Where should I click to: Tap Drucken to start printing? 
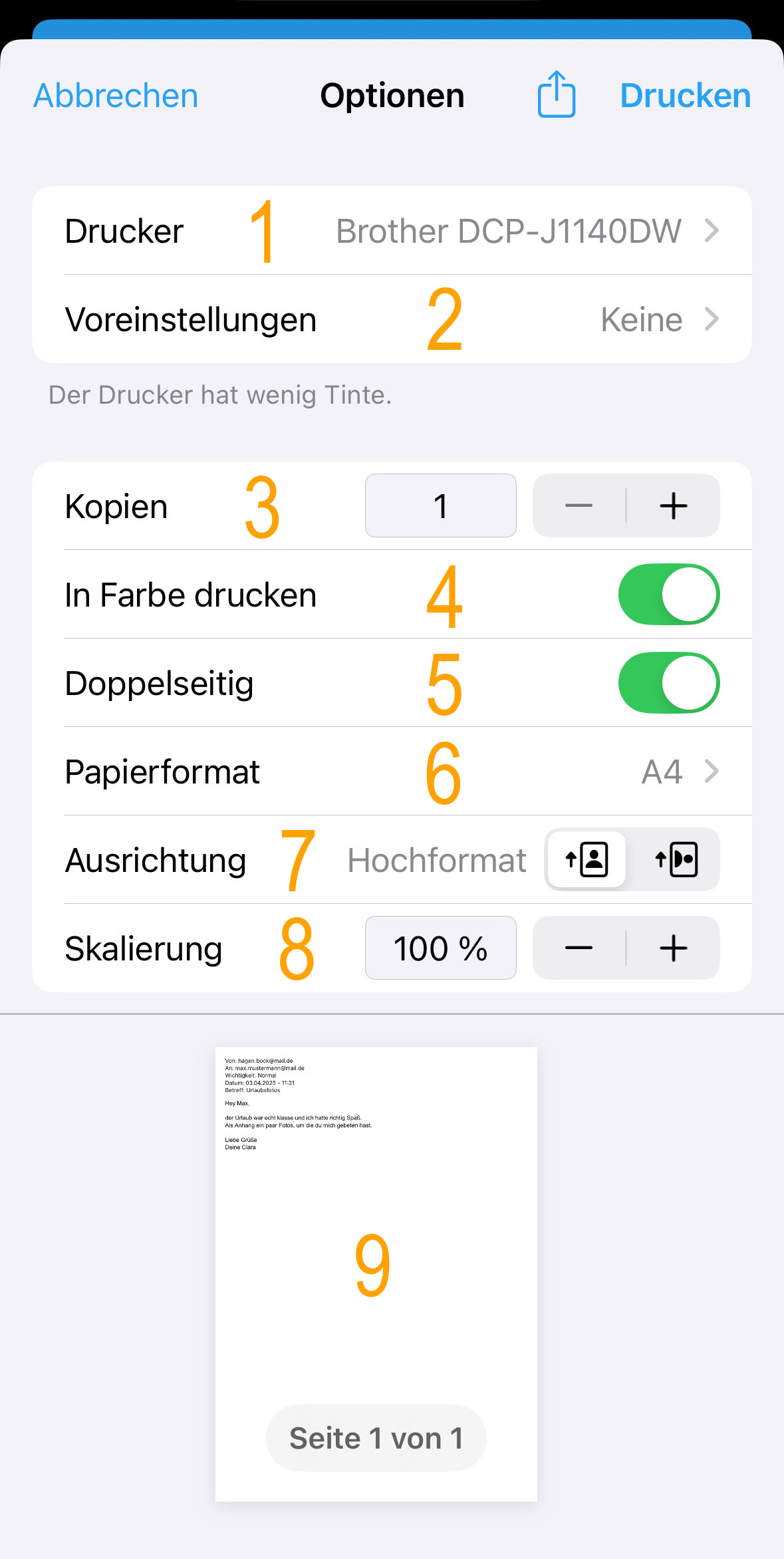[x=686, y=96]
